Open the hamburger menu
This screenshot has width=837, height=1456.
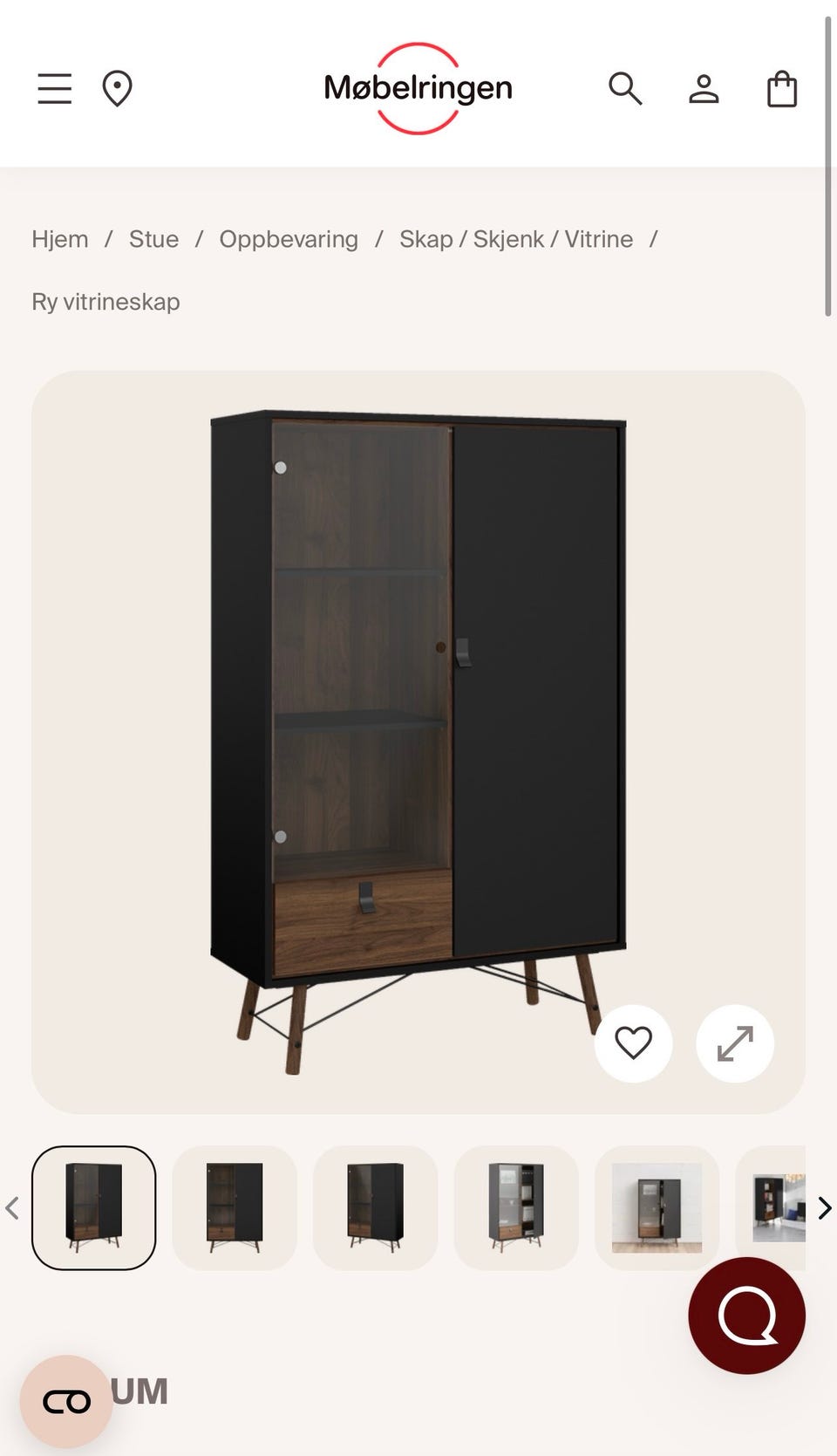click(x=54, y=89)
